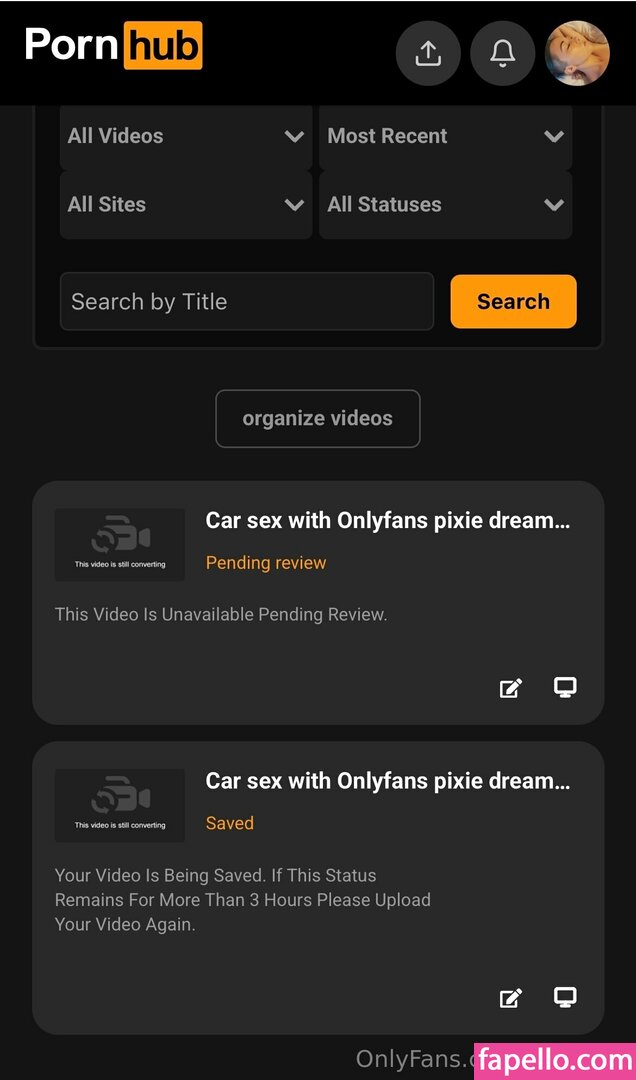Image resolution: width=636 pixels, height=1080 pixels.
Task: Expand the All Videos dropdown
Action: click(x=186, y=136)
